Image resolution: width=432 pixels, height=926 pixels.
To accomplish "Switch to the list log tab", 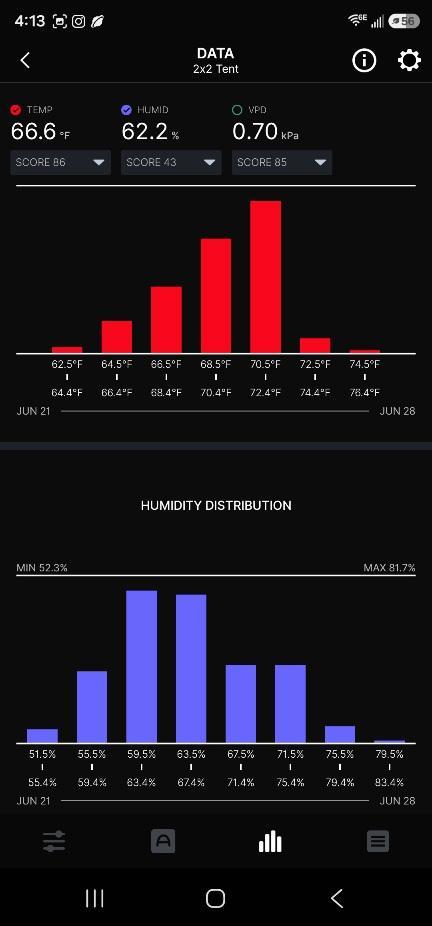I will (x=378, y=841).
